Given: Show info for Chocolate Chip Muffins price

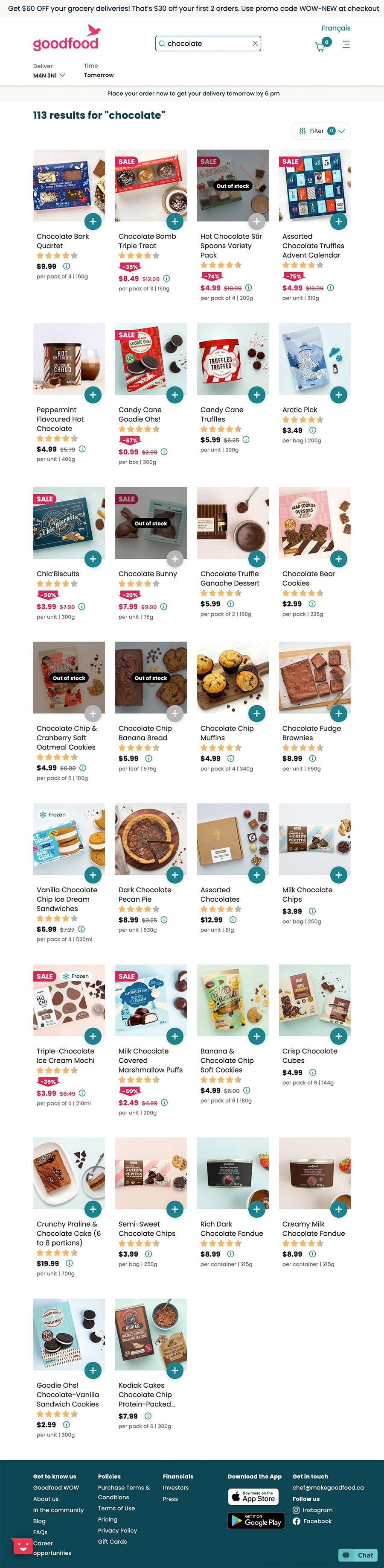Looking at the screenshot, I should [x=231, y=759].
